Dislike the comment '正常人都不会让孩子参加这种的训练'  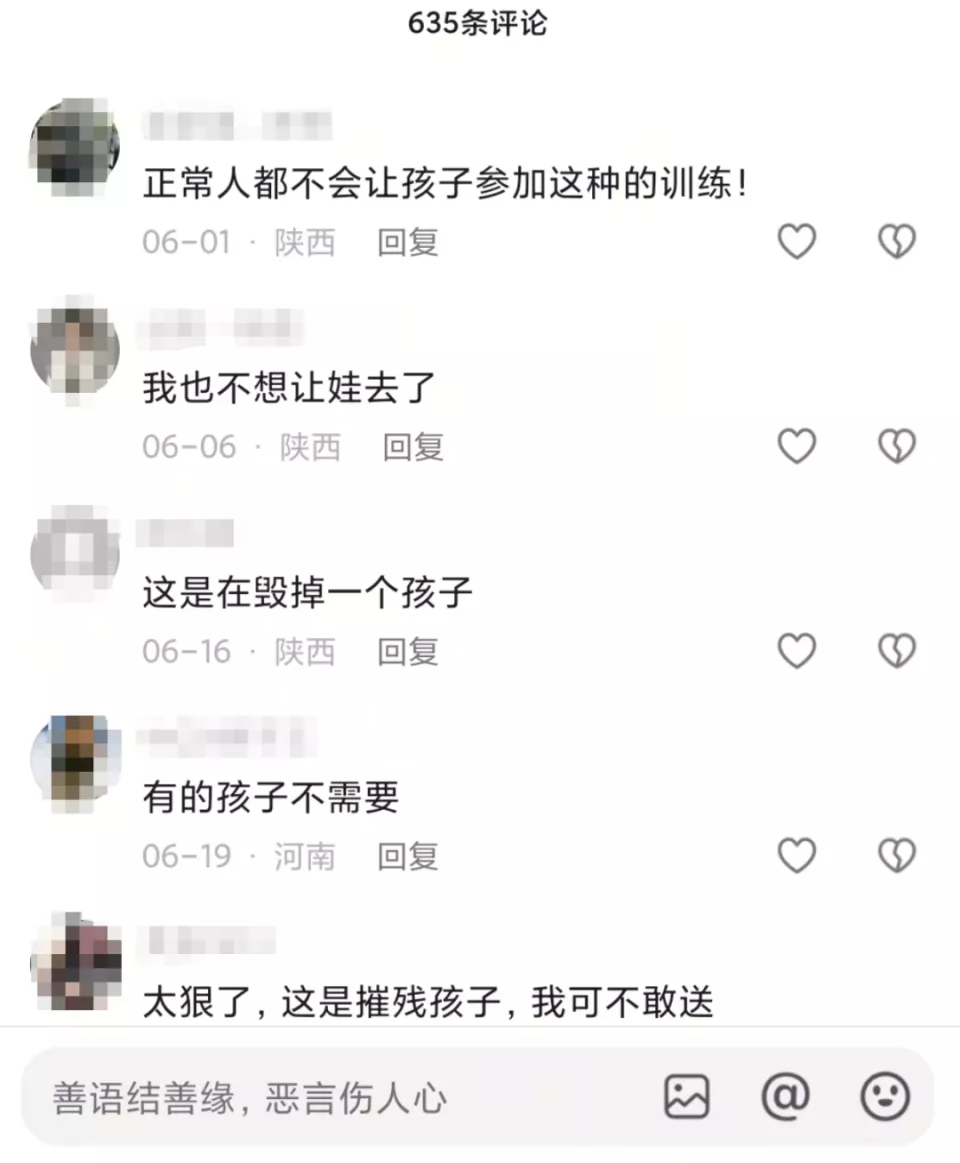click(x=897, y=242)
